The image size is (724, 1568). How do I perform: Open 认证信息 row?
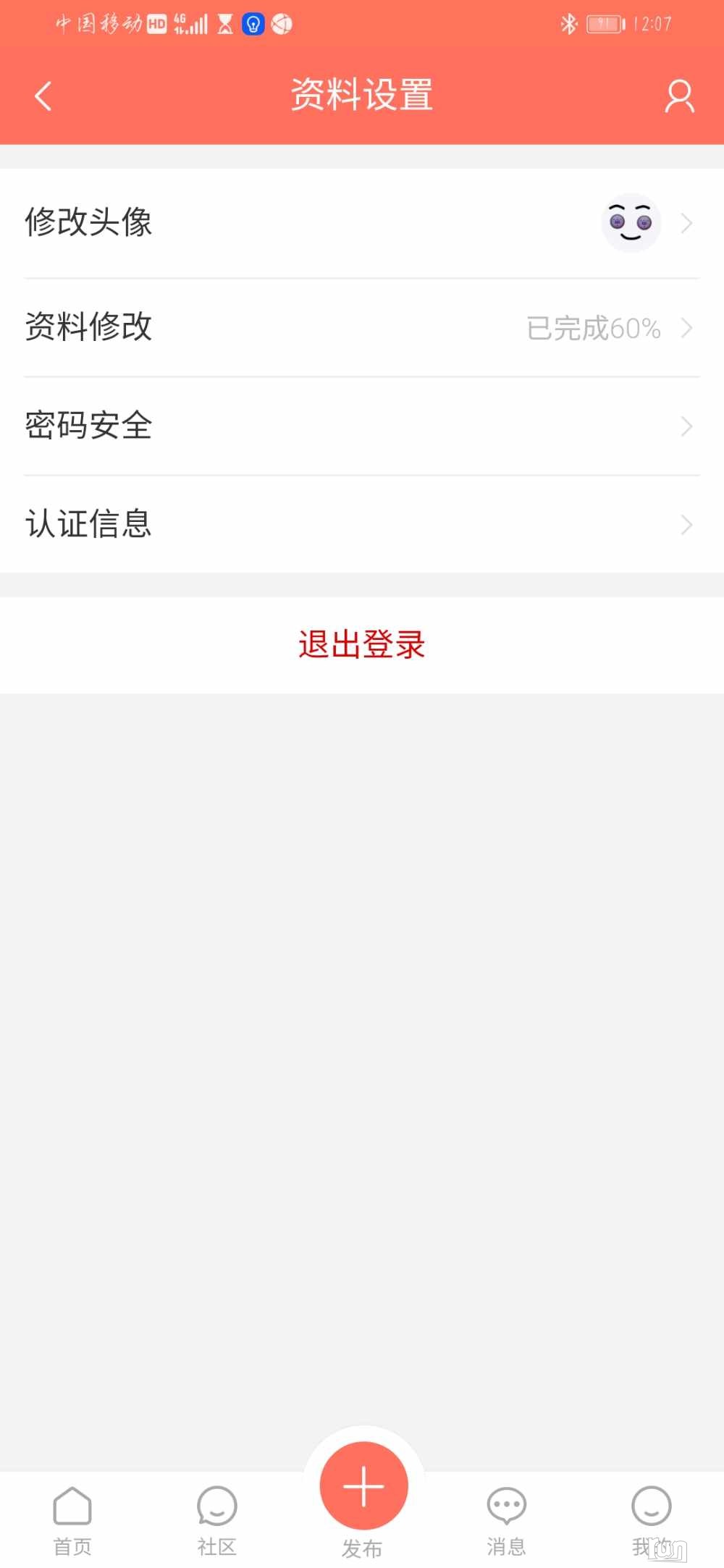362,524
